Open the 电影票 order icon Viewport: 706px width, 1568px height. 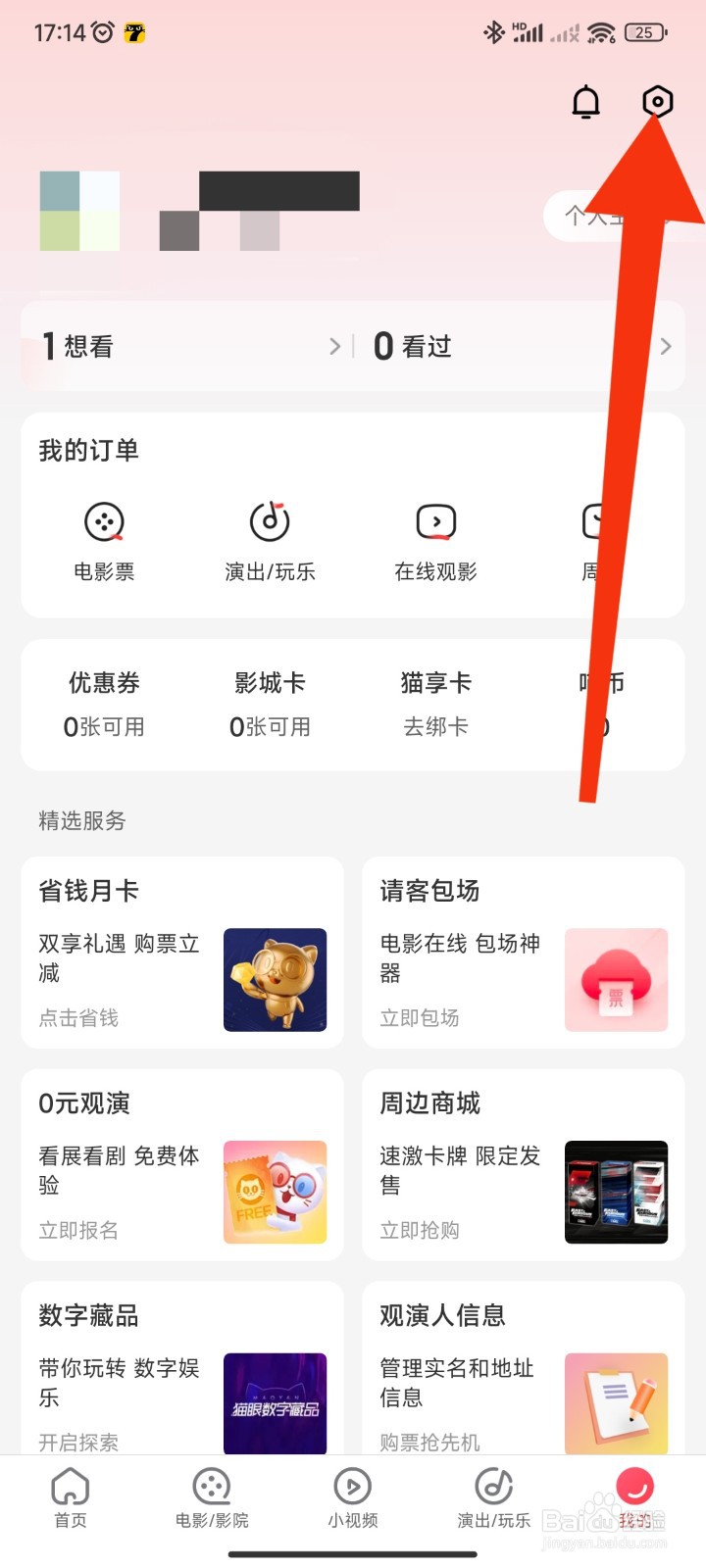(104, 522)
